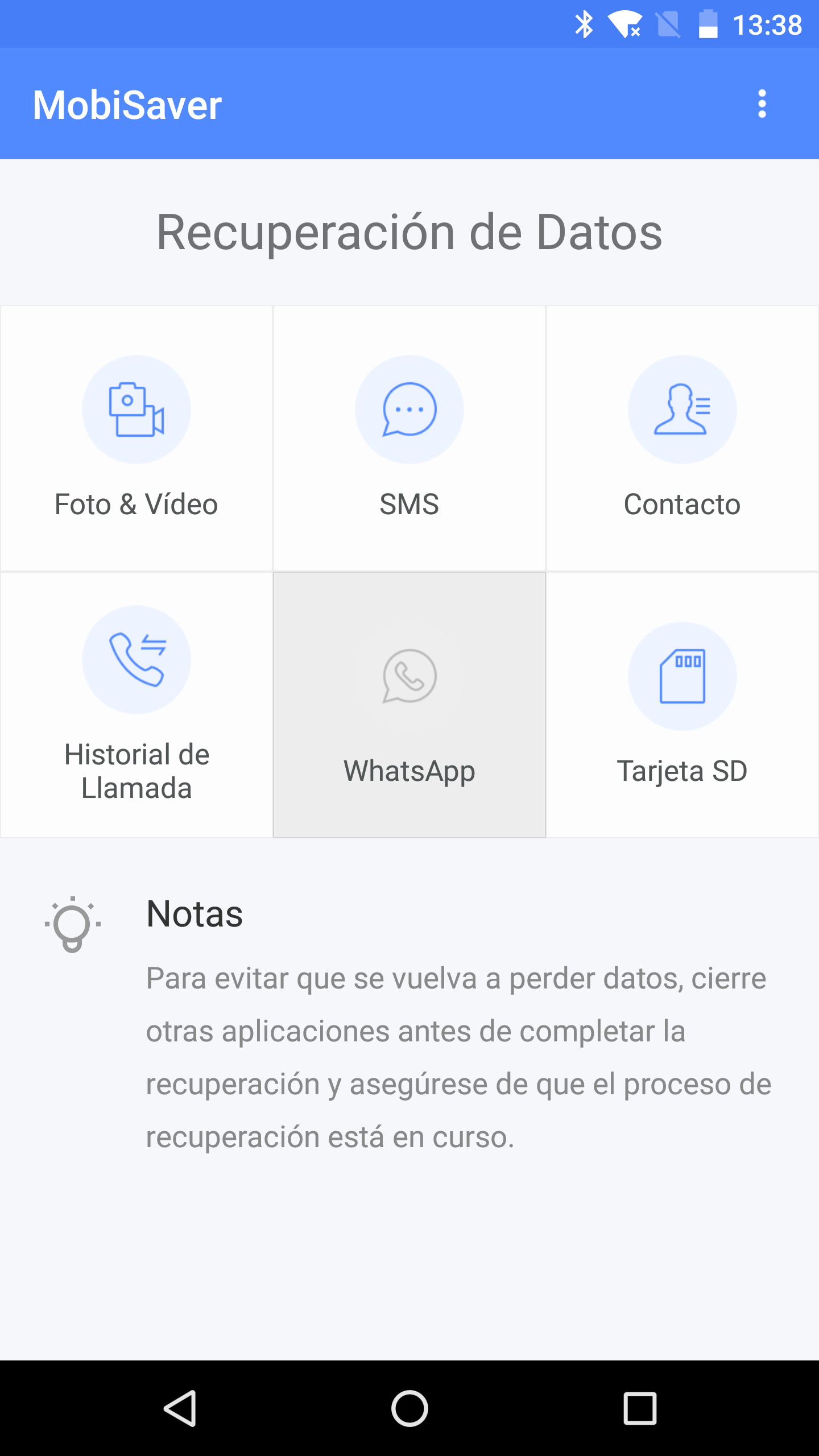The width and height of the screenshot is (819, 1456).
Task: Click the Notas heading text
Action: pos(194,914)
